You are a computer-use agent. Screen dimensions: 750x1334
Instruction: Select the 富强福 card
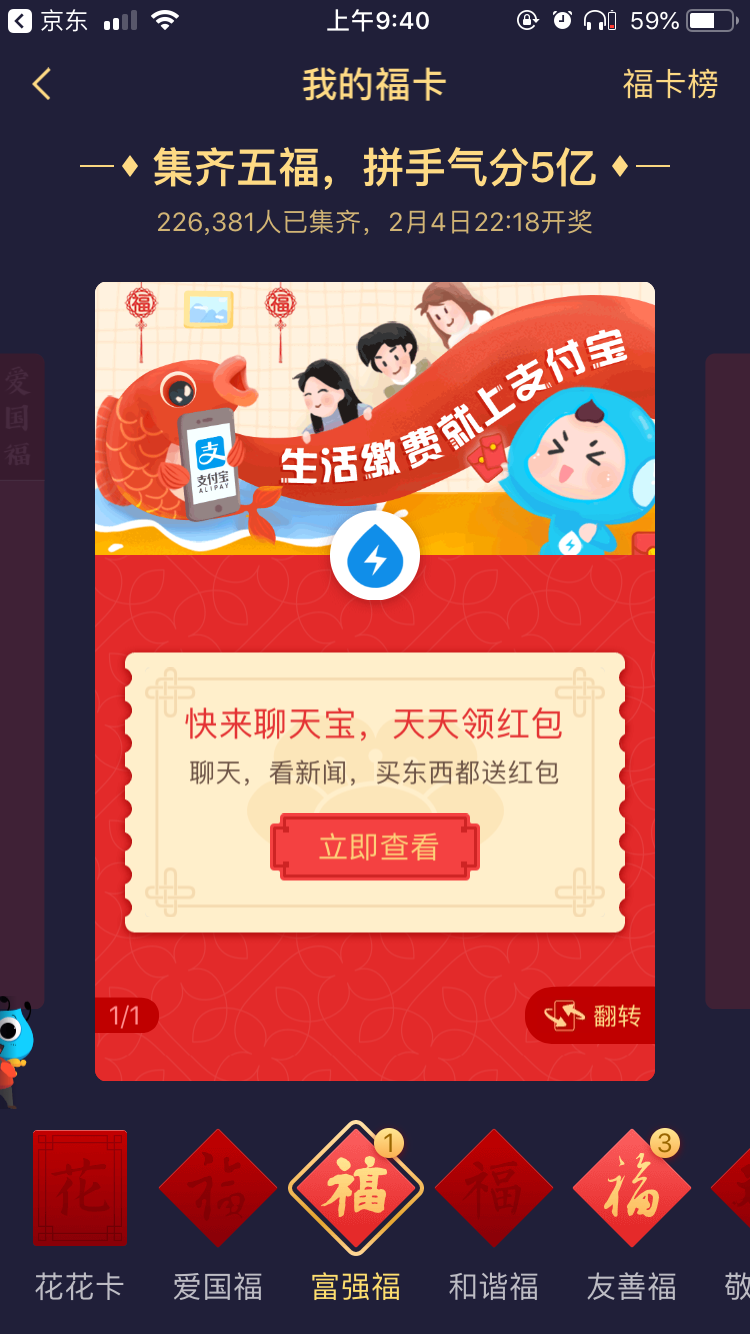tap(356, 1188)
